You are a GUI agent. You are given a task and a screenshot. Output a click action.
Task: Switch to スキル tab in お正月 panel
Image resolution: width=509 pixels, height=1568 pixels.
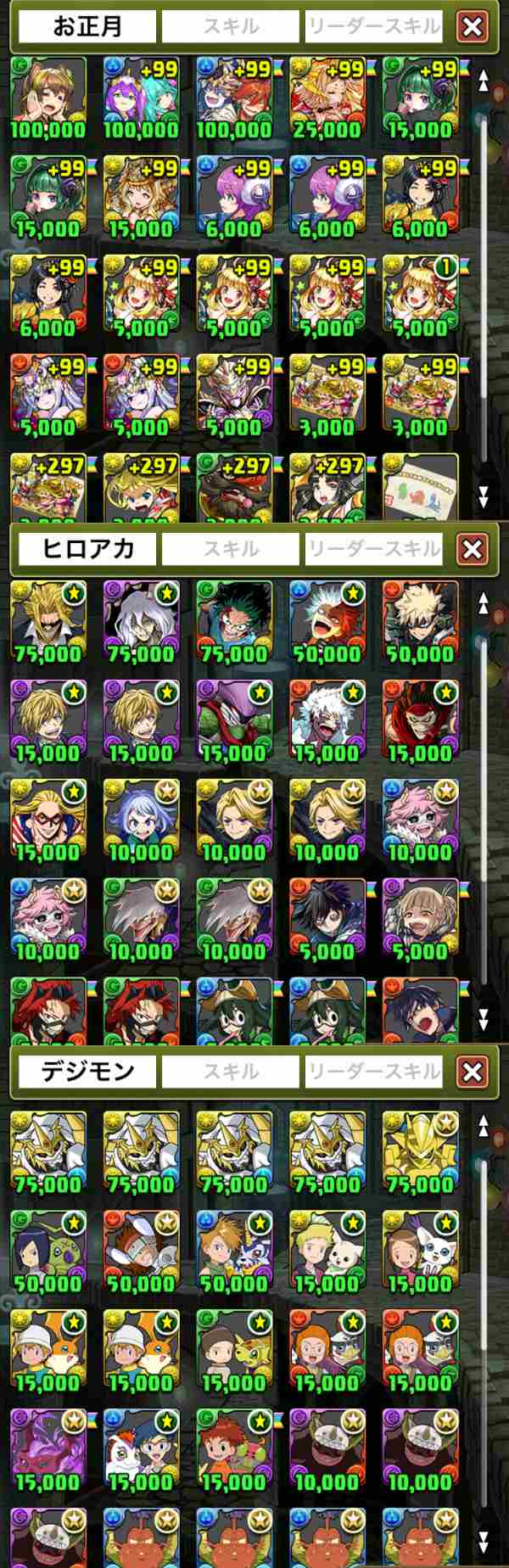tap(231, 27)
